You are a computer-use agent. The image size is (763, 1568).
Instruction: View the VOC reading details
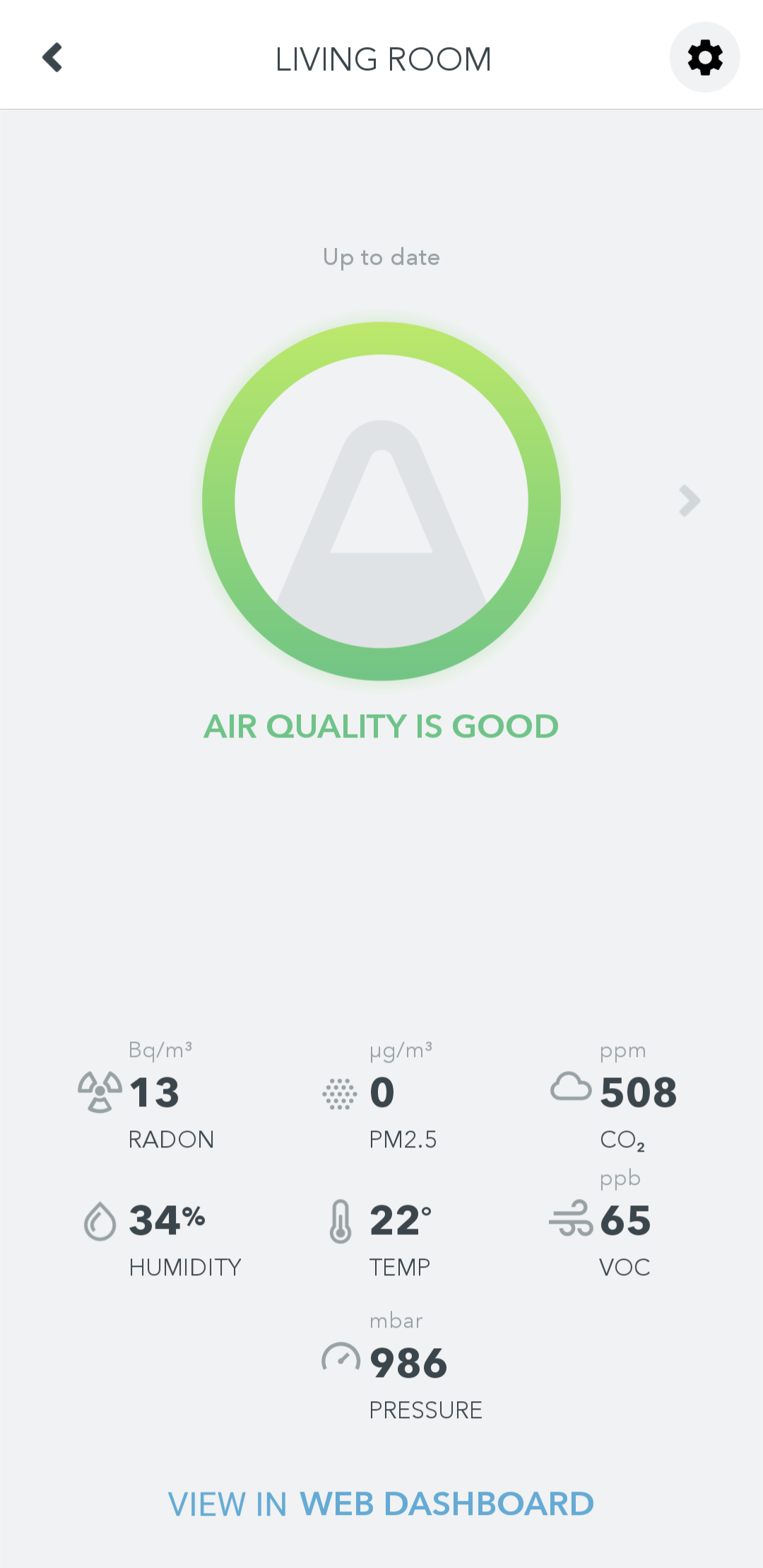pyautogui.click(x=625, y=1222)
